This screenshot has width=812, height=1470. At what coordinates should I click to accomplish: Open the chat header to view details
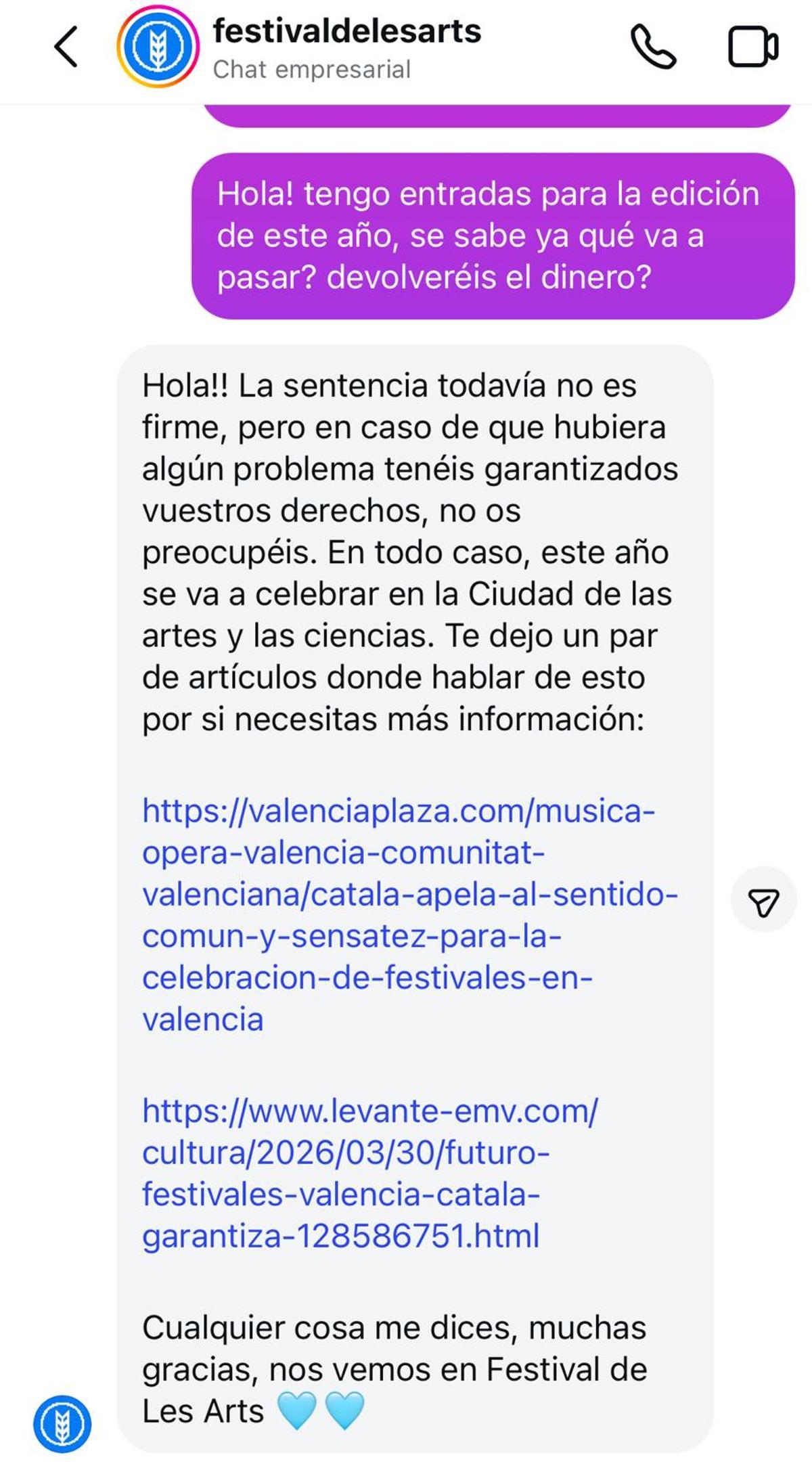[x=348, y=47]
